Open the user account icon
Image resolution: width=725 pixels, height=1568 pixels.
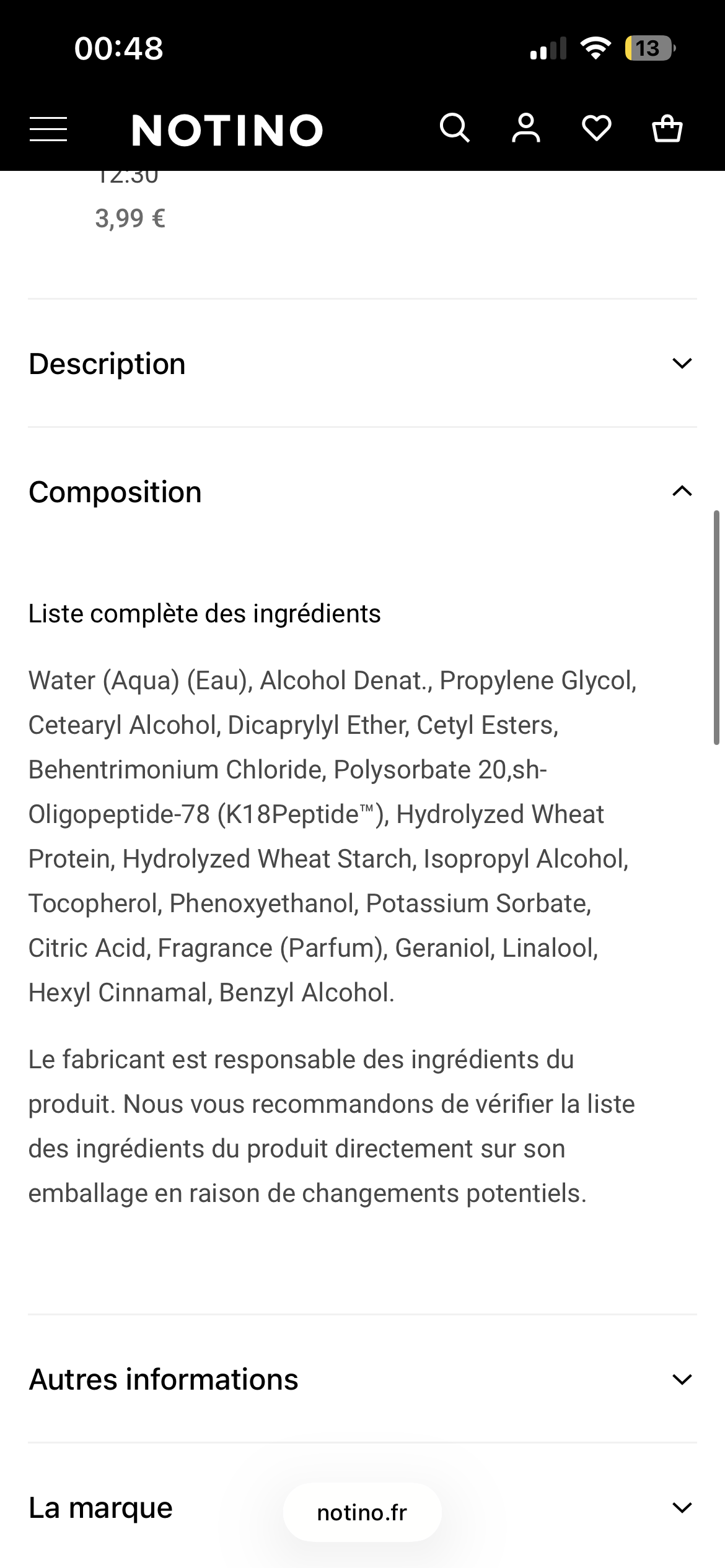tap(526, 128)
